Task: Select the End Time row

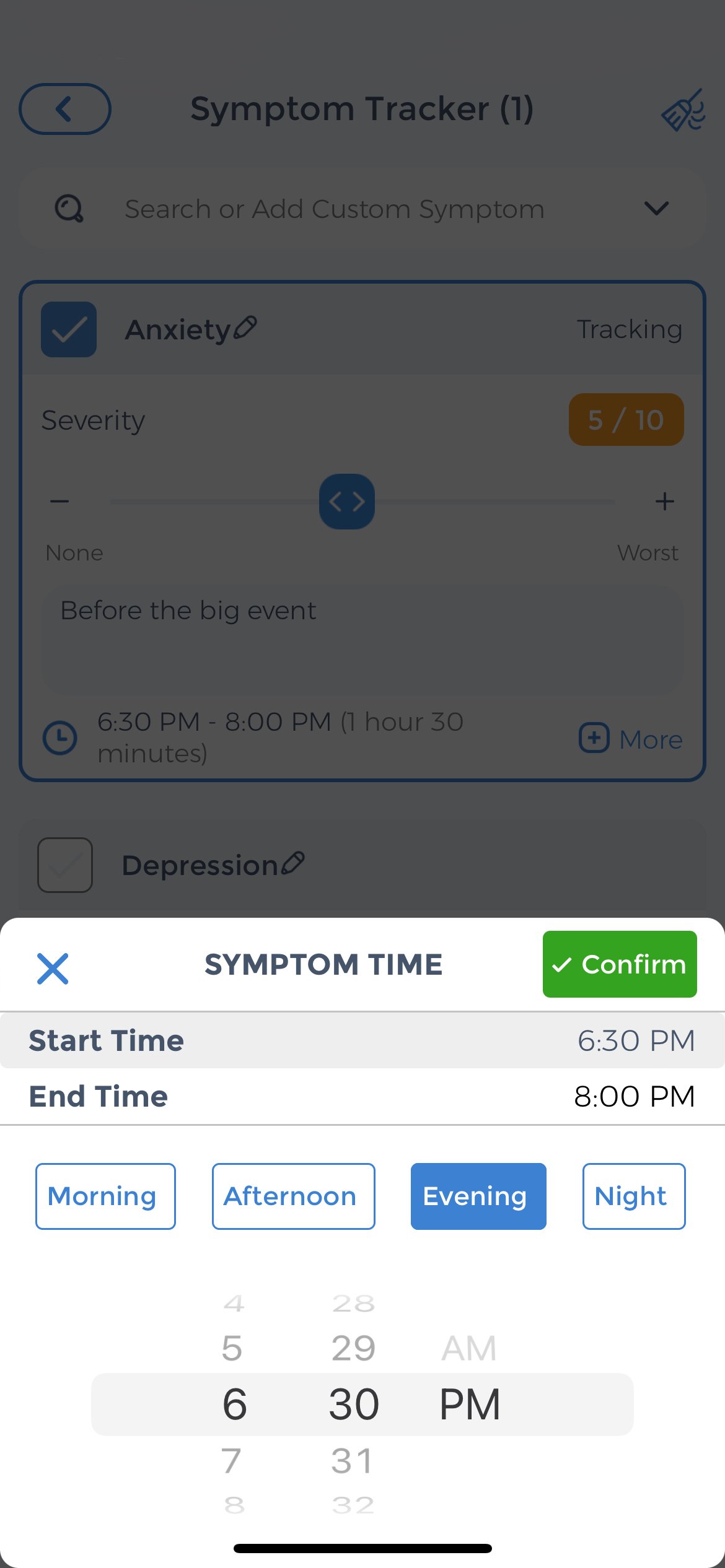Action: [x=362, y=1096]
